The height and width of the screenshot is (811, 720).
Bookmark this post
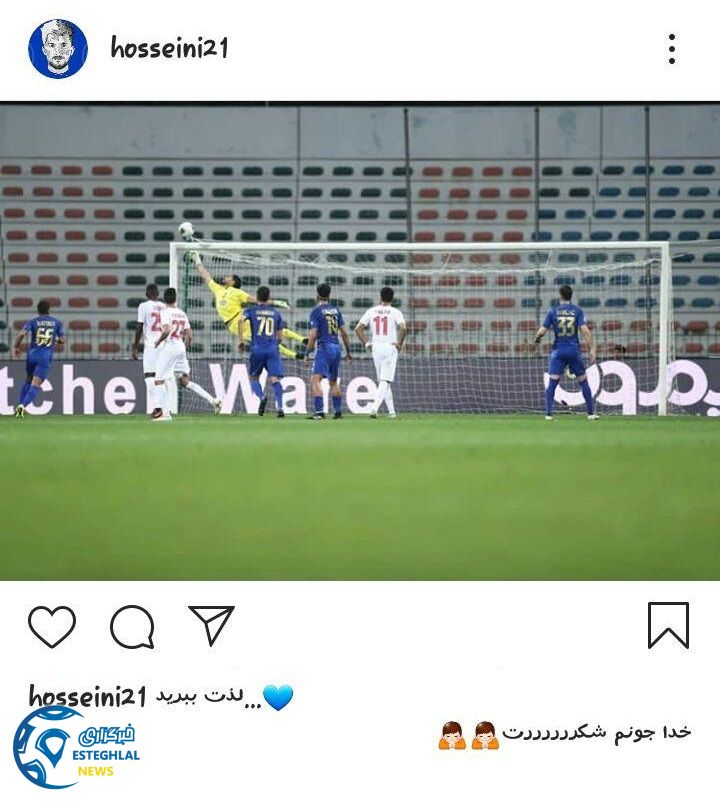(x=668, y=626)
